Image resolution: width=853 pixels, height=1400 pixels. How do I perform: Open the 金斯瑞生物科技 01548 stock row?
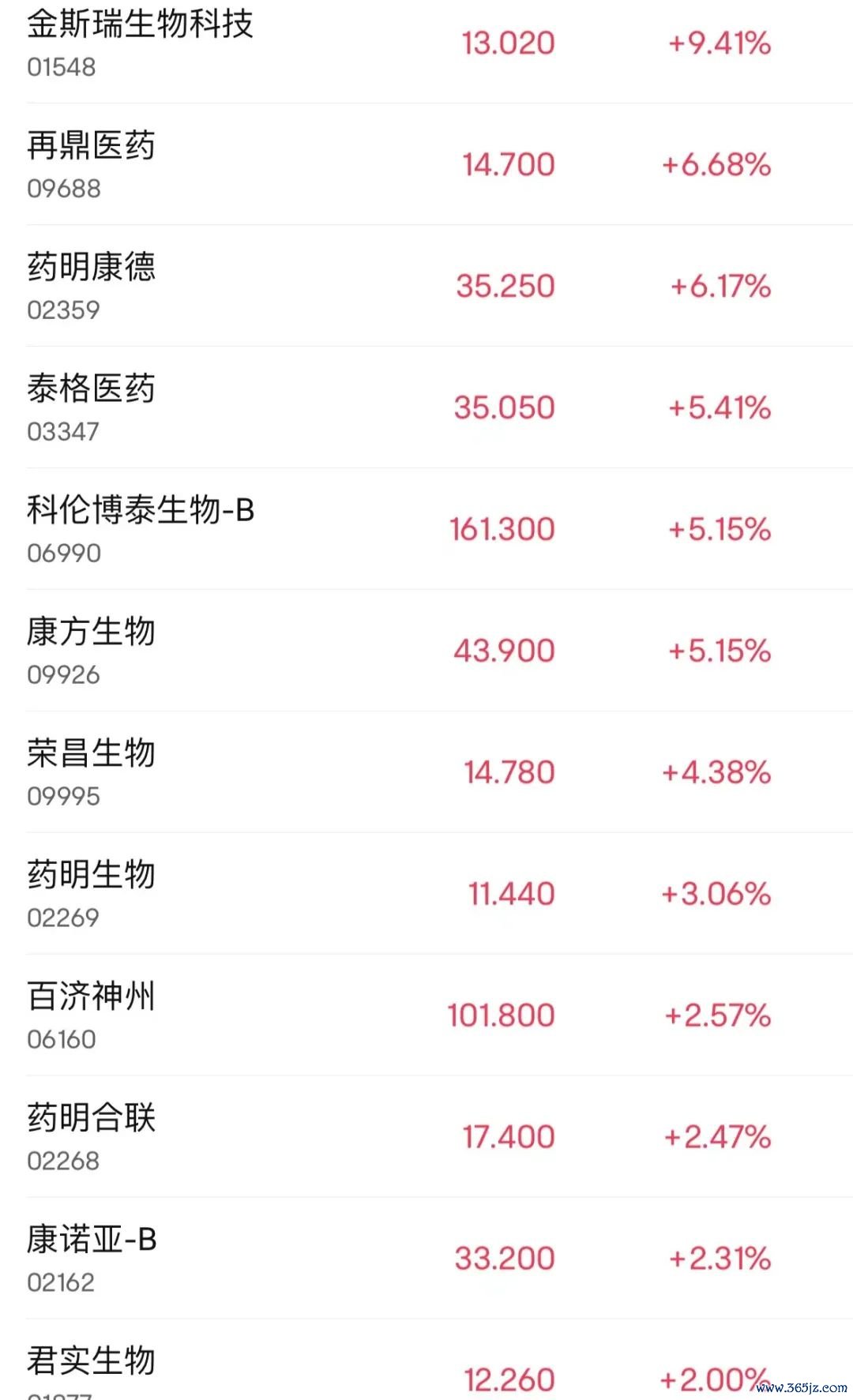pyautogui.click(x=426, y=44)
